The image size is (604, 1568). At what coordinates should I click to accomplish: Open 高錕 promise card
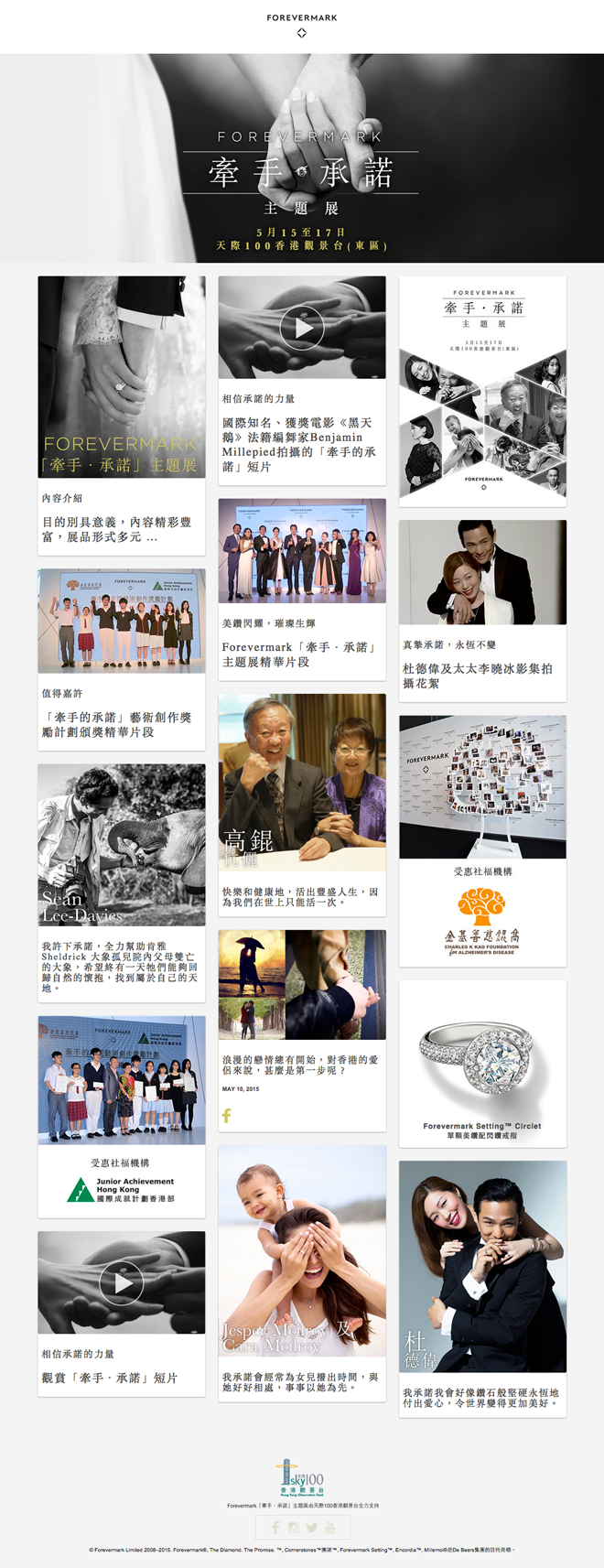pos(302,804)
